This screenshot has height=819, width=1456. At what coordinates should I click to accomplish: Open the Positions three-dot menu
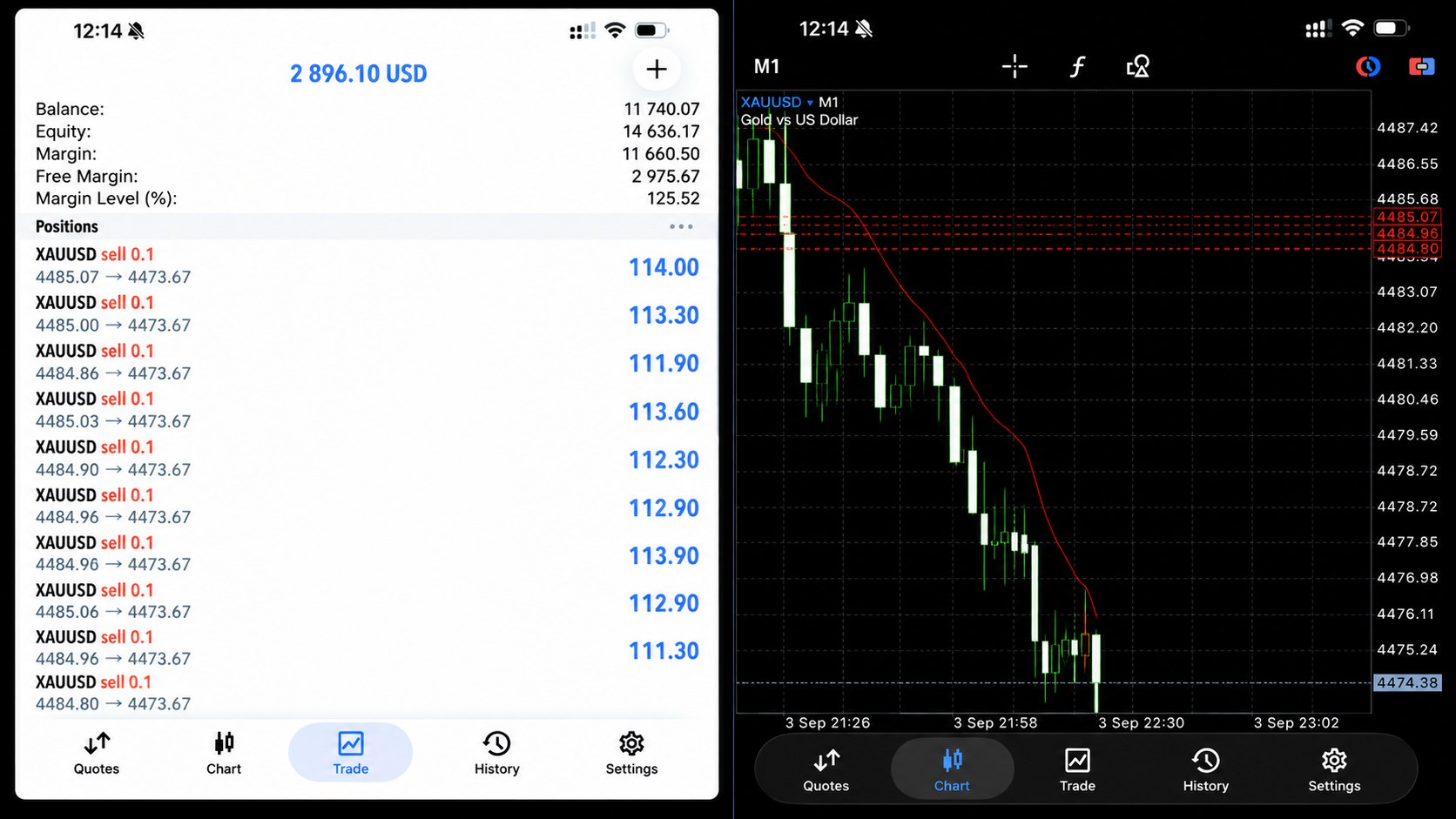681,226
